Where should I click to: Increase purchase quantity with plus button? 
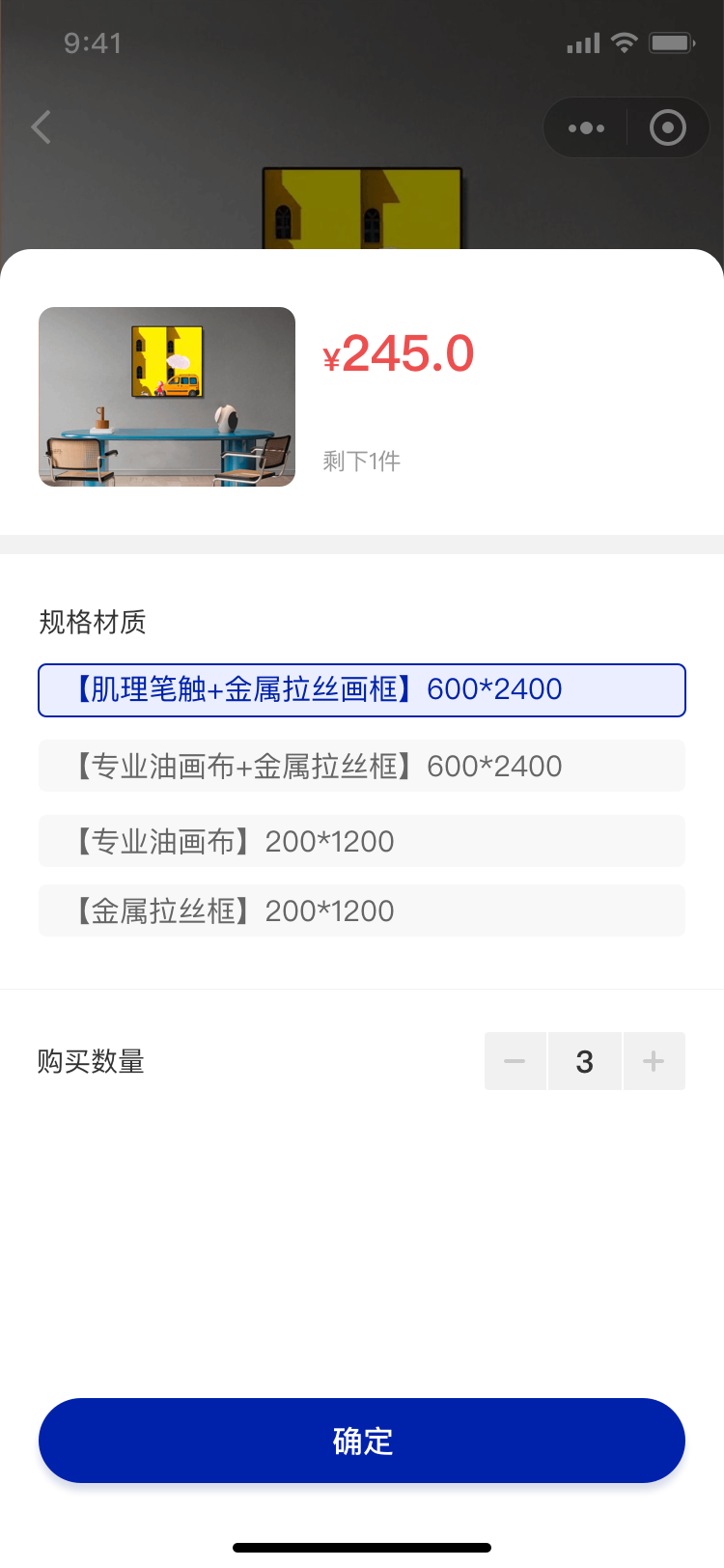(654, 1061)
